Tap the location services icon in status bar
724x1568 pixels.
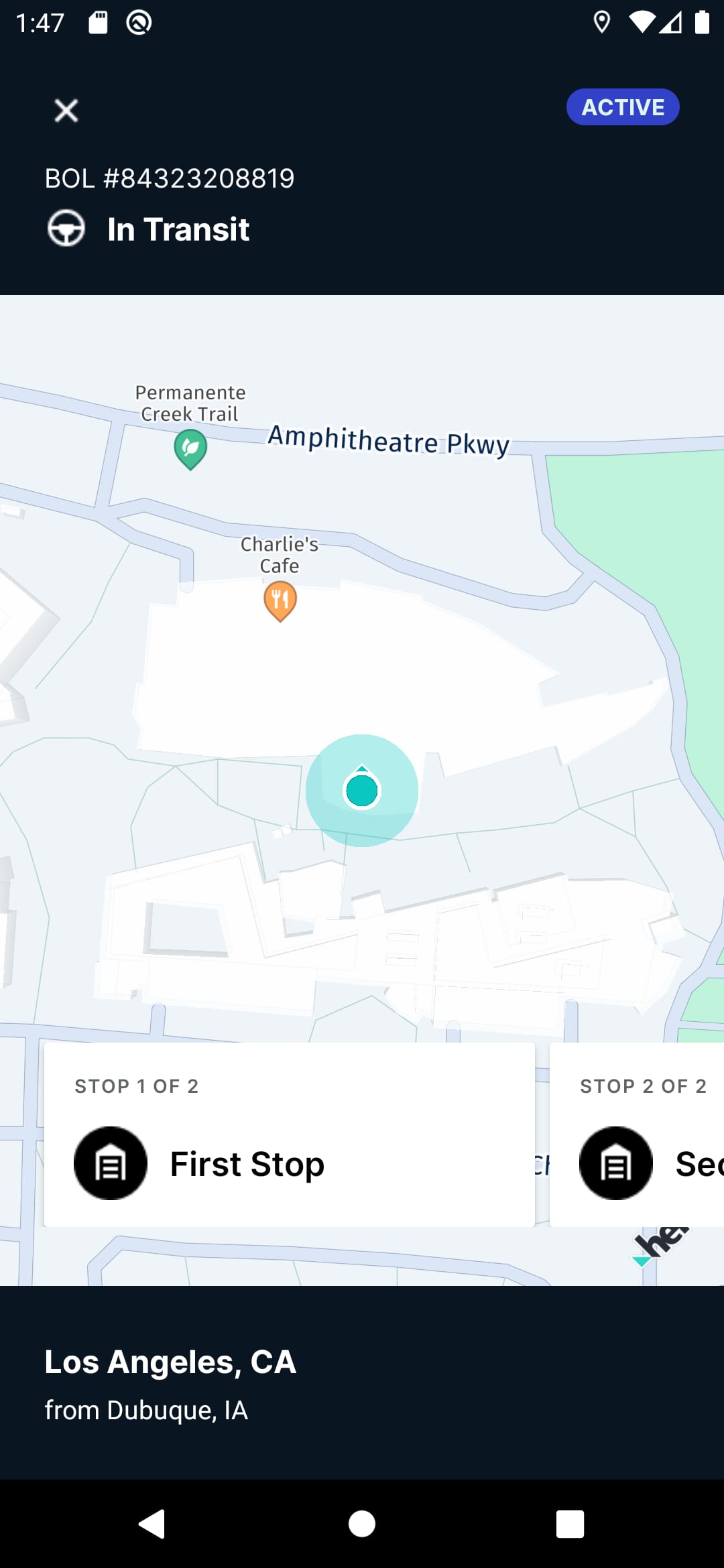tap(601, 21)
